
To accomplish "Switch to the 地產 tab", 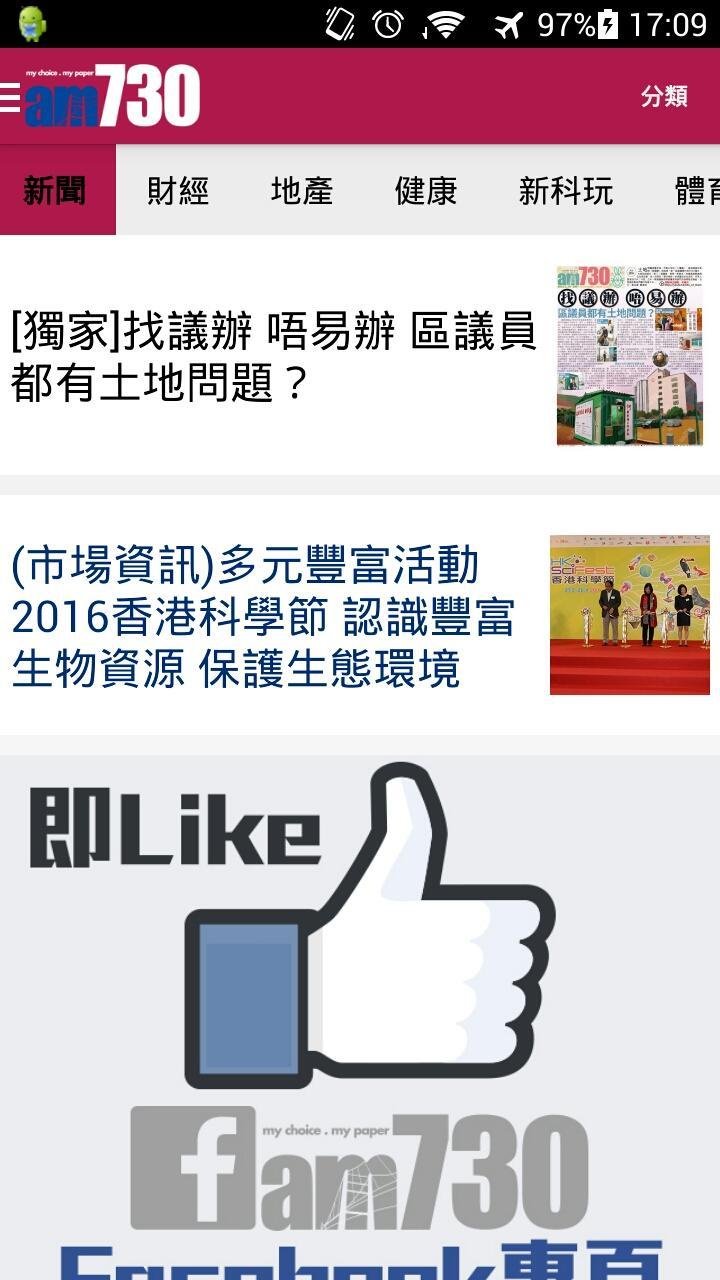I will click(x=301, y=190).
